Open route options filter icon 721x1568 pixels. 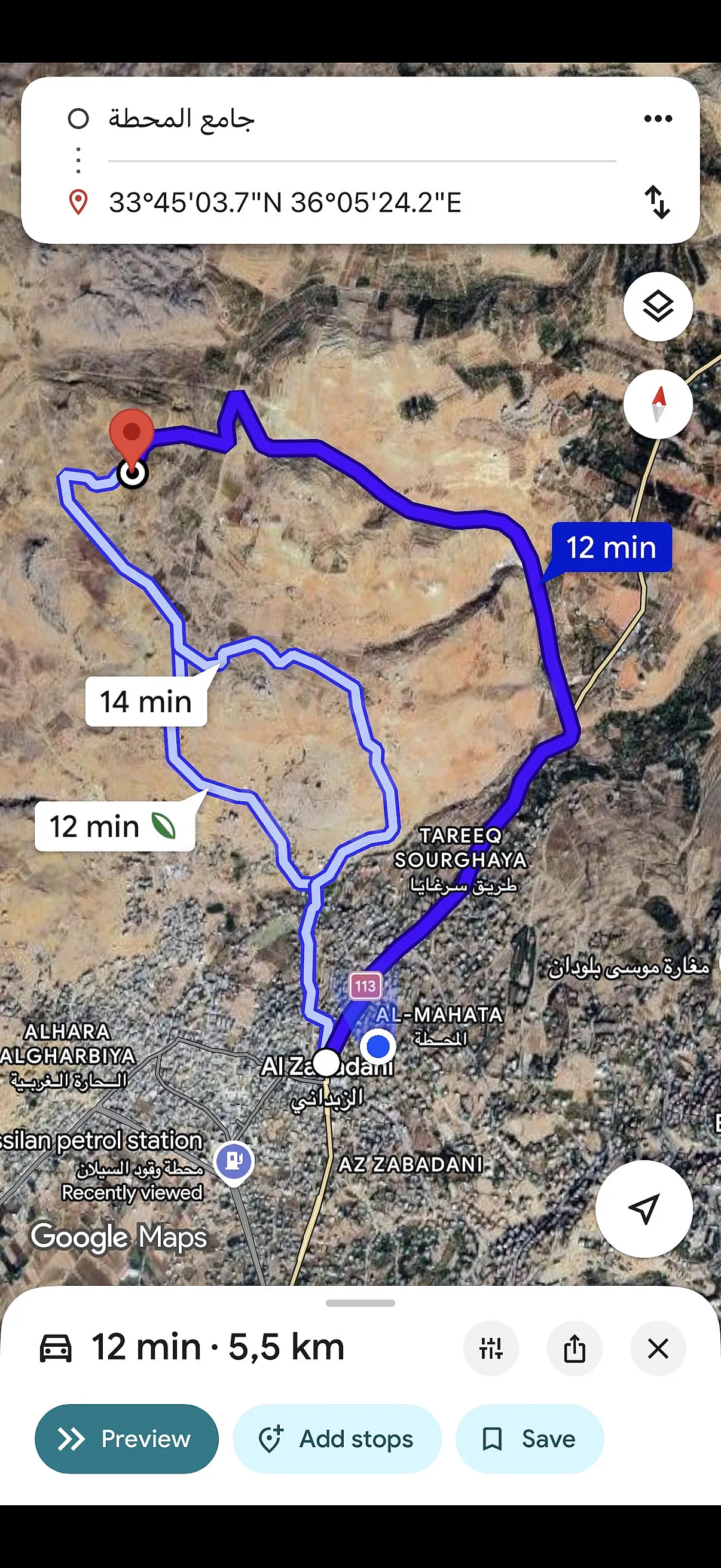point(491,1348)
